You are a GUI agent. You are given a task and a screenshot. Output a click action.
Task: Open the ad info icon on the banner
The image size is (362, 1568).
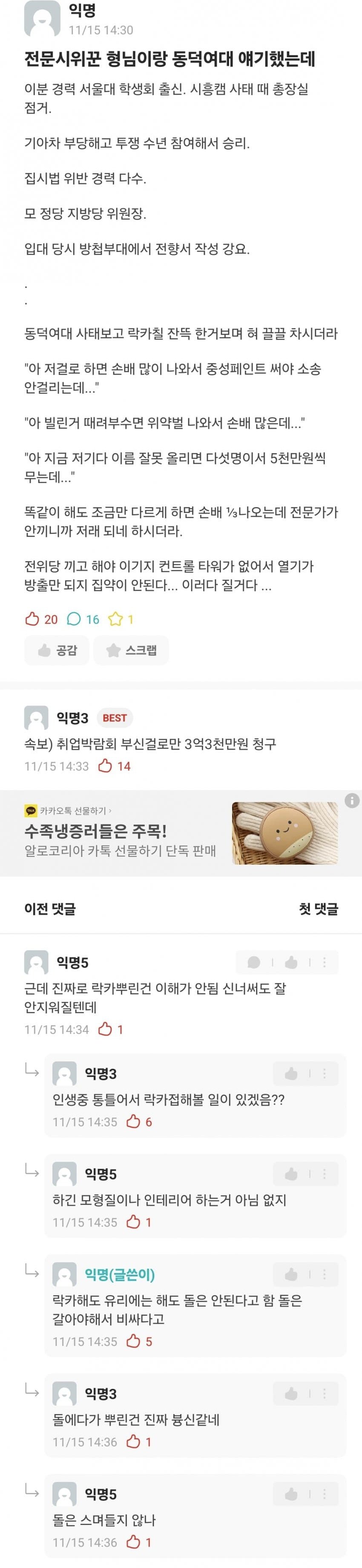[x=352, y=801]
